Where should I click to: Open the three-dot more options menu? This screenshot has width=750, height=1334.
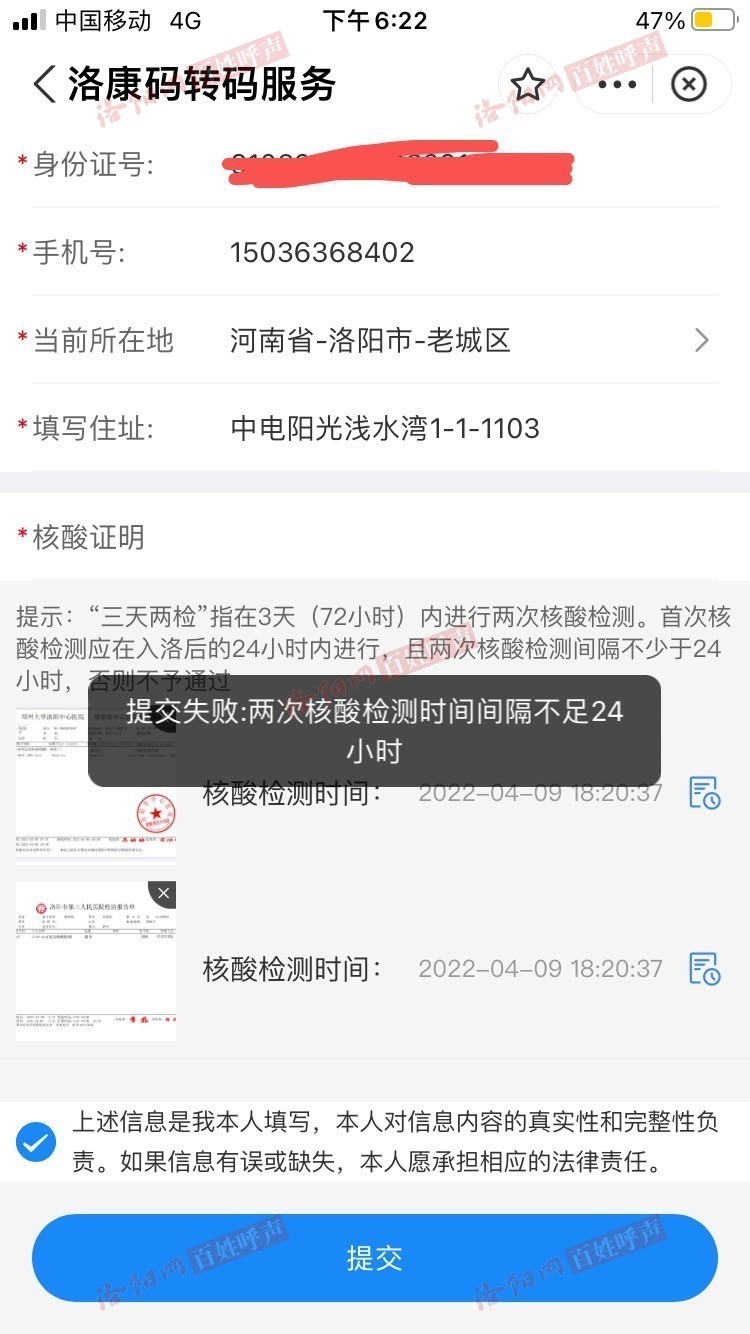[617, 85]
